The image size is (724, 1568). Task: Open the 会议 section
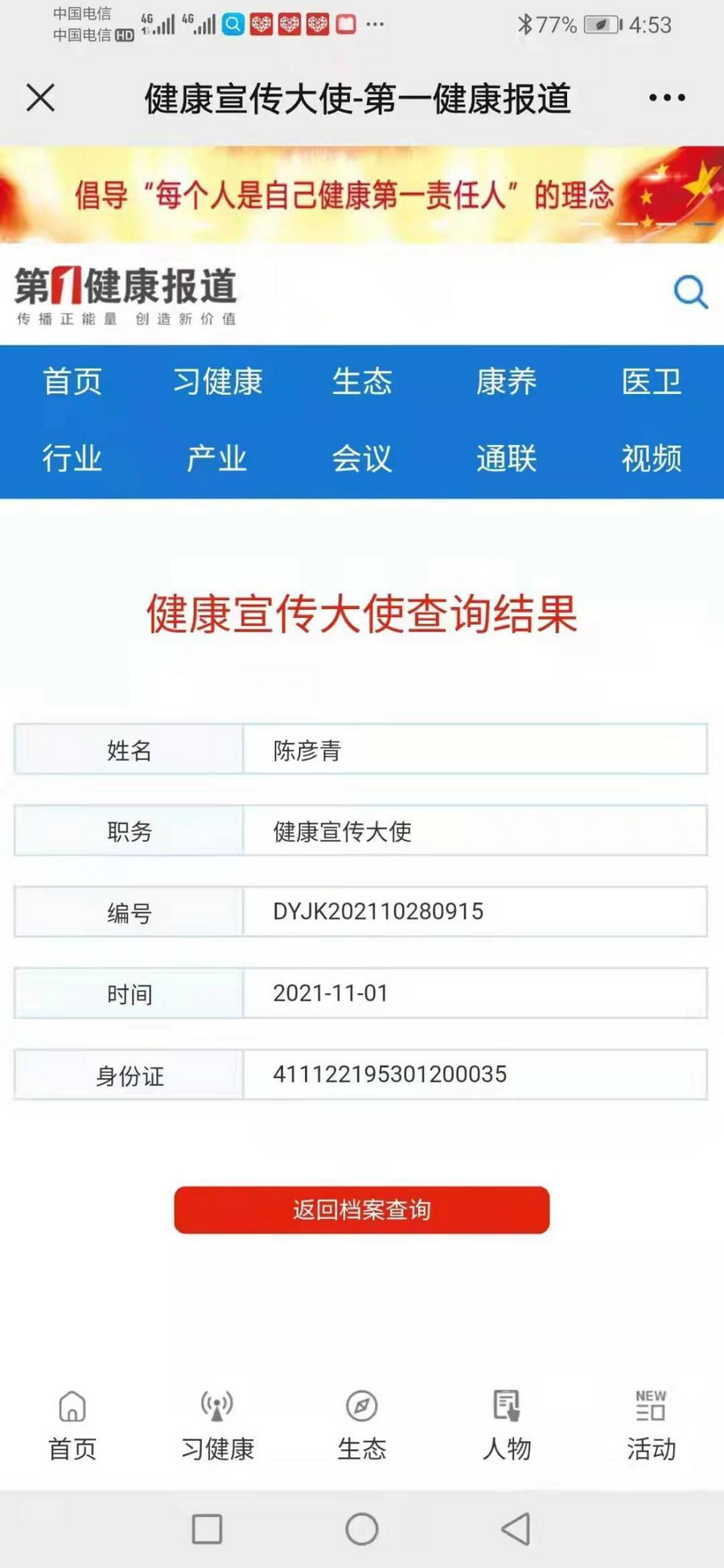(362, 459)
